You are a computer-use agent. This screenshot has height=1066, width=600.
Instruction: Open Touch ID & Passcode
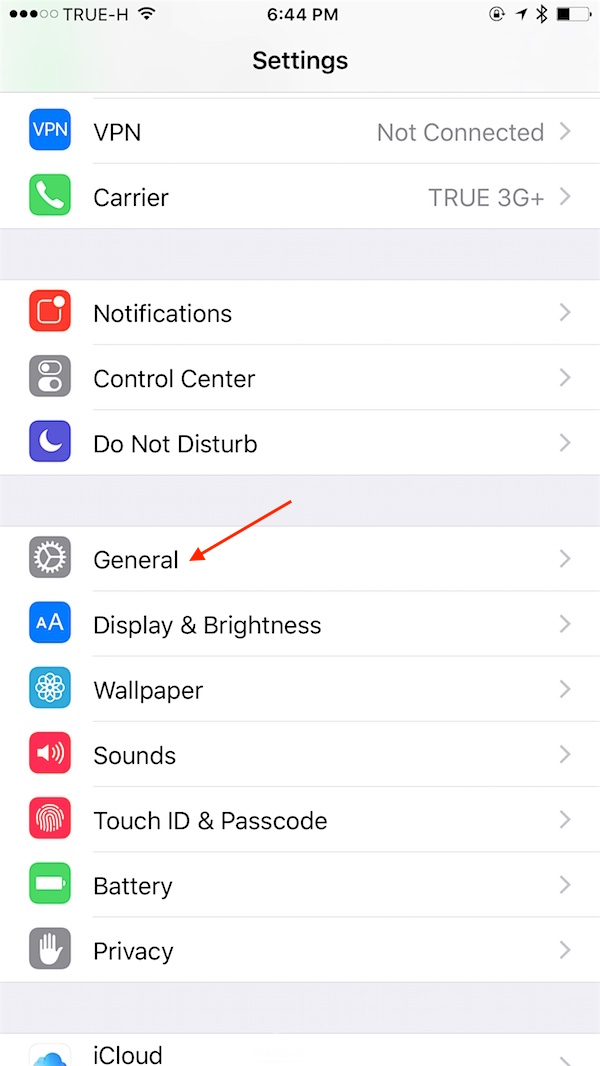point(300,821)
